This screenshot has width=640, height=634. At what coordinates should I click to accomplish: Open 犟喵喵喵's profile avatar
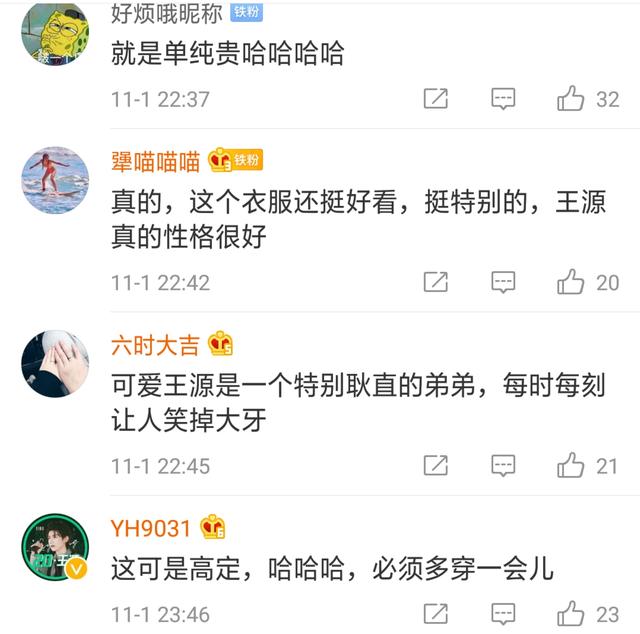[x=56, y=181]
